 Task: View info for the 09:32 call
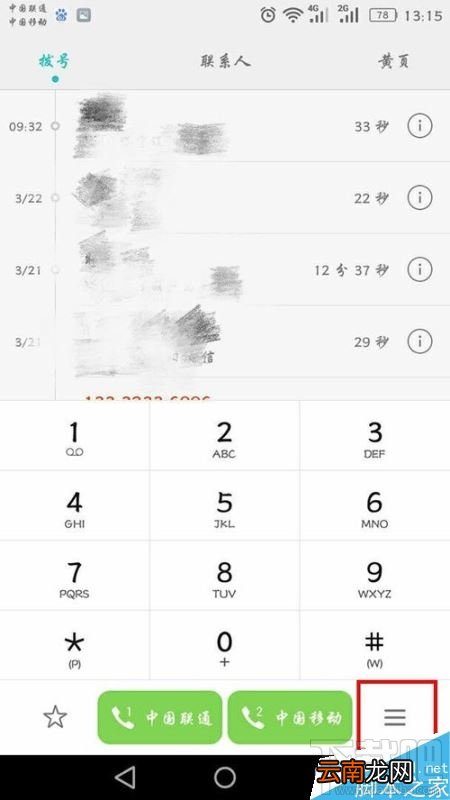pos(419,126)
